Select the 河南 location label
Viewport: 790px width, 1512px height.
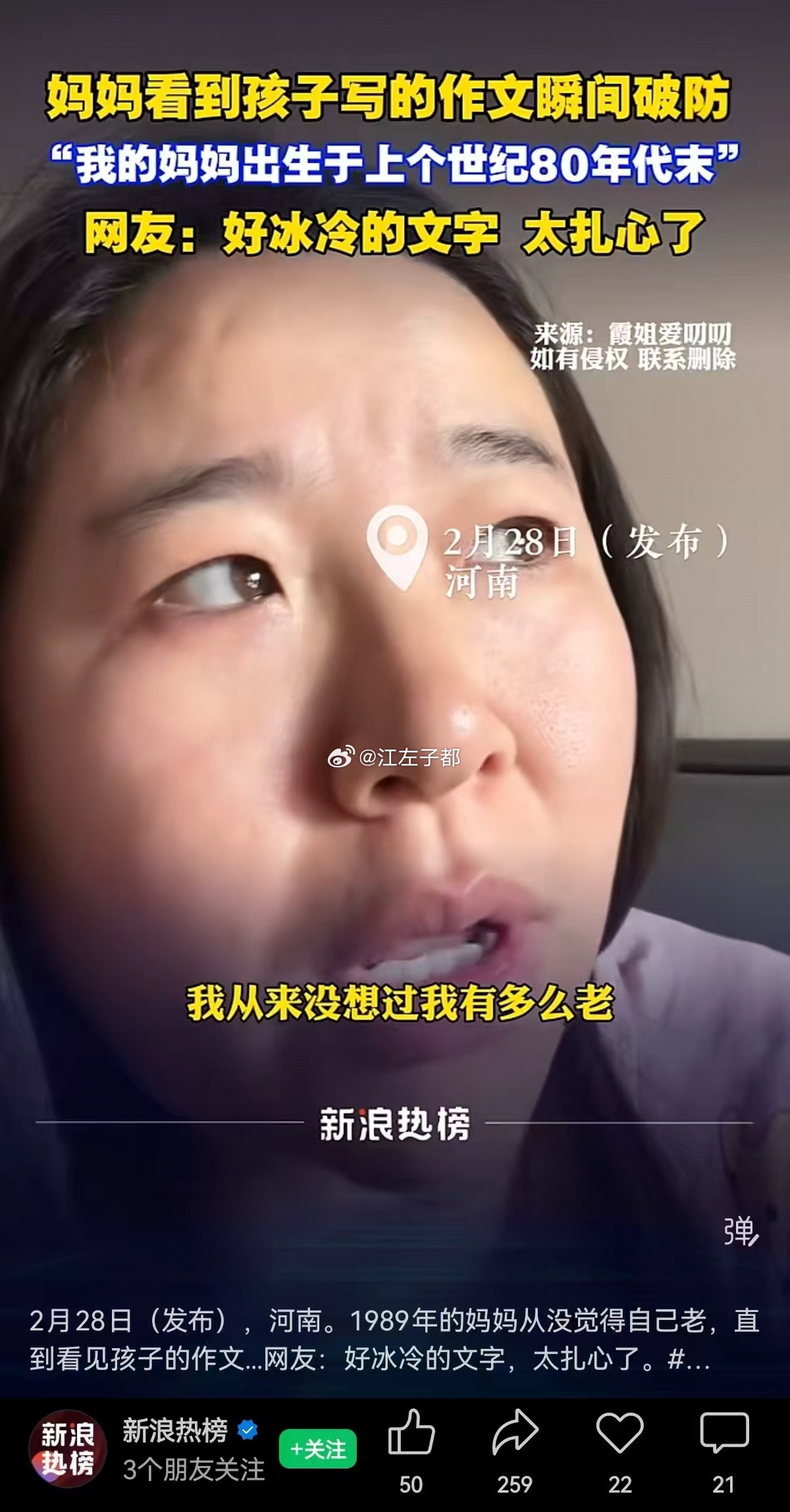475,582
